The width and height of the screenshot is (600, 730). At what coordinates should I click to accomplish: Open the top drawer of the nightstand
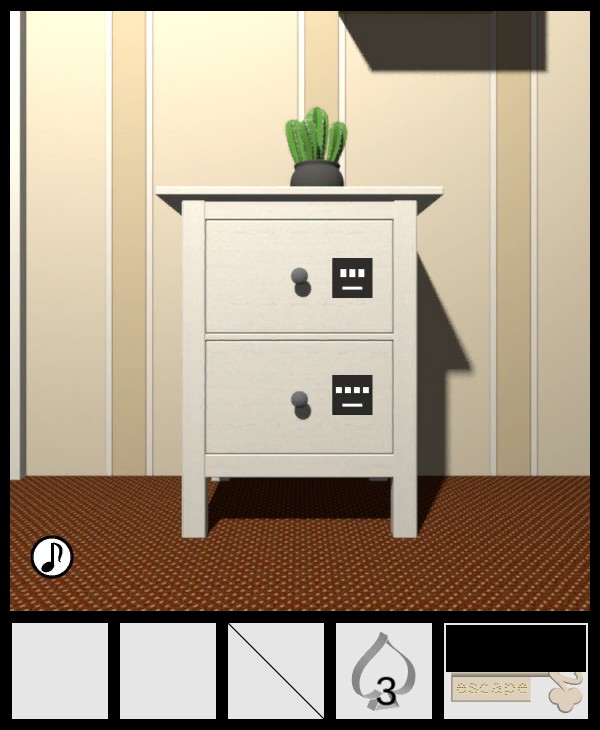(299, 282)
